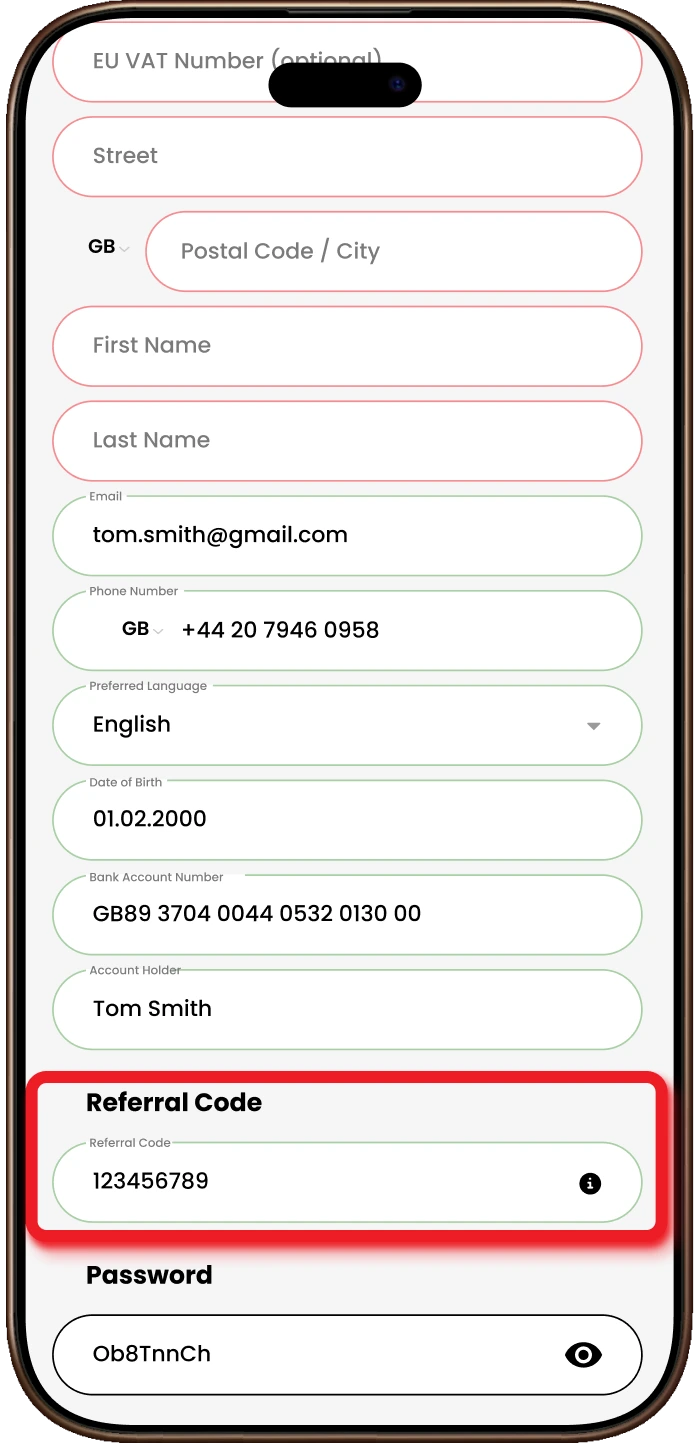Select the First Name field

[346, 346]
